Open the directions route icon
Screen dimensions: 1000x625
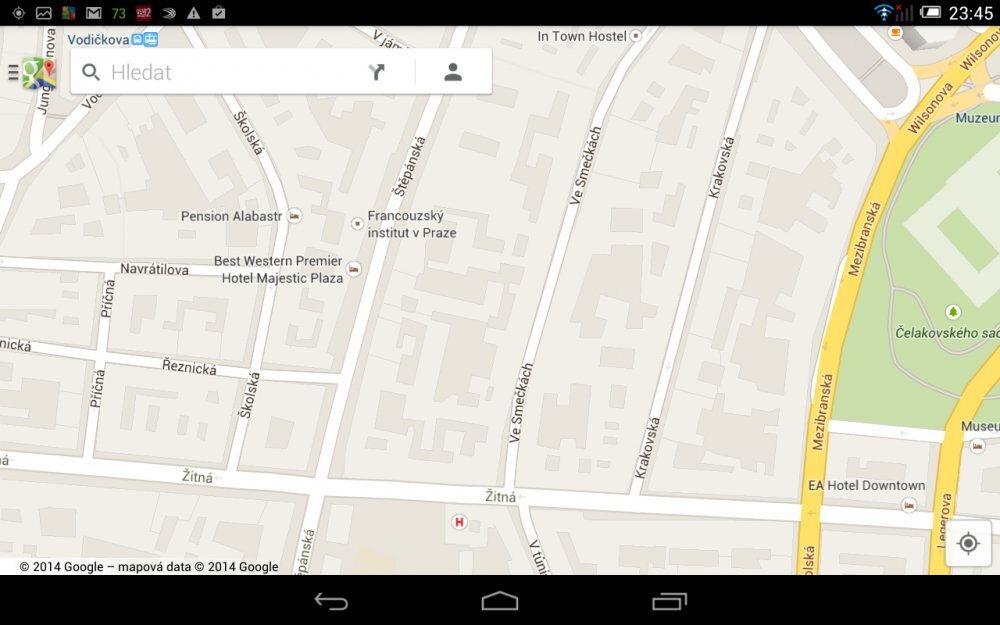coord(377,72)
